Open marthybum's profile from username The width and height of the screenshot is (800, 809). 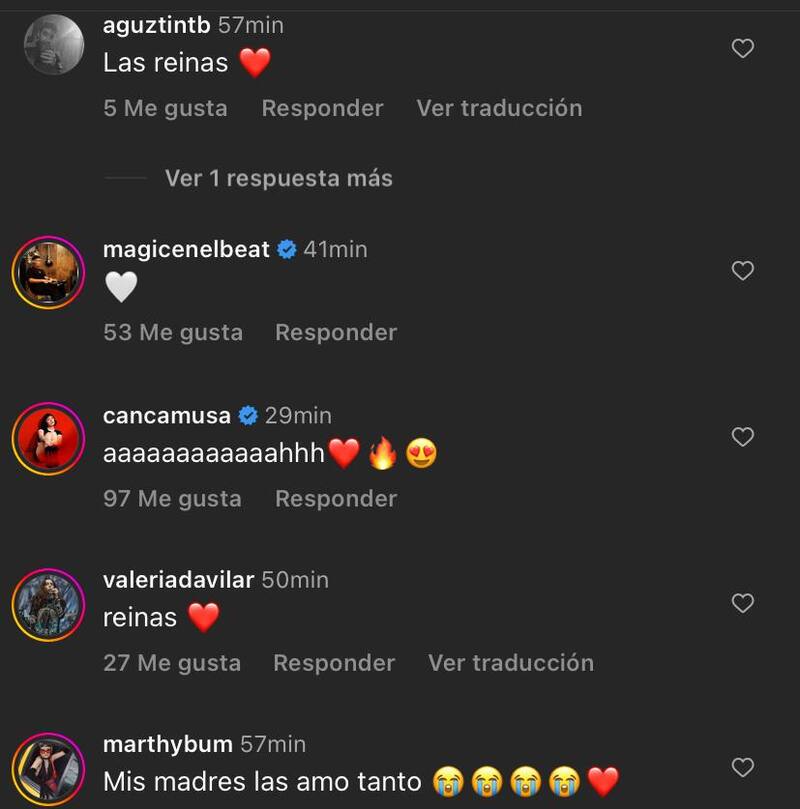coord(167,744)
